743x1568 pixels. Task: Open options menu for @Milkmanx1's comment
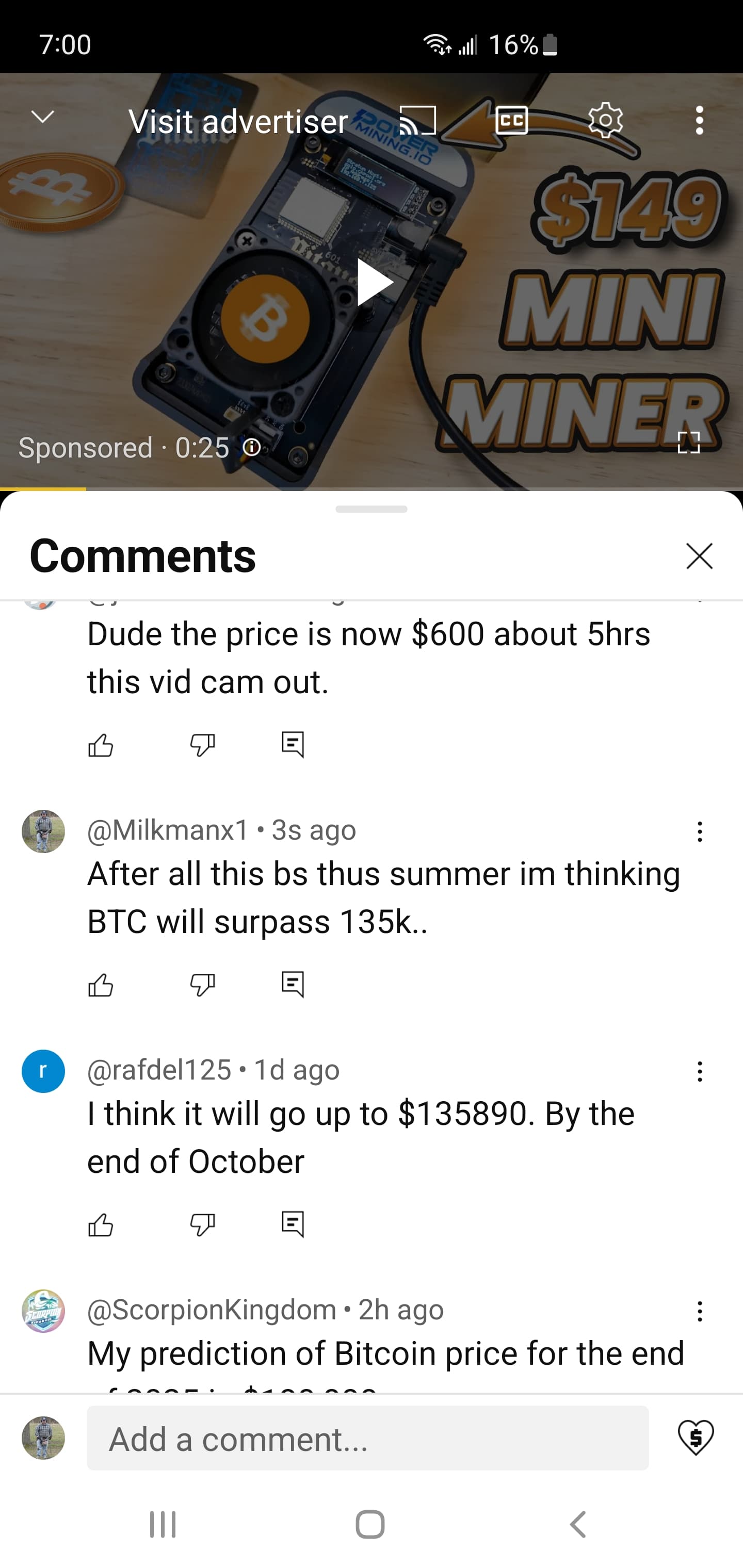pos(699,831)
